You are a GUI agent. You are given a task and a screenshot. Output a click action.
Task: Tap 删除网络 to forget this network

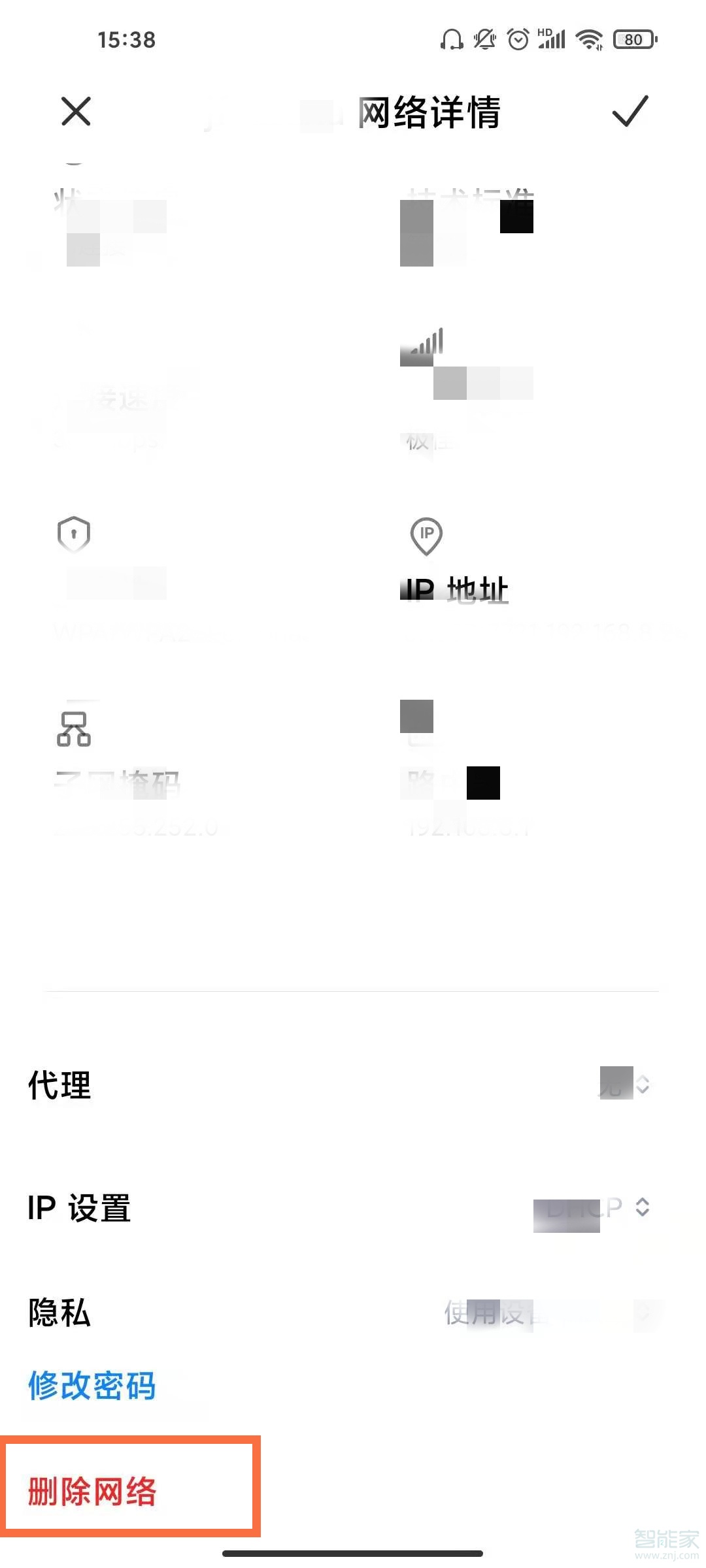[x=92, y=1491]
